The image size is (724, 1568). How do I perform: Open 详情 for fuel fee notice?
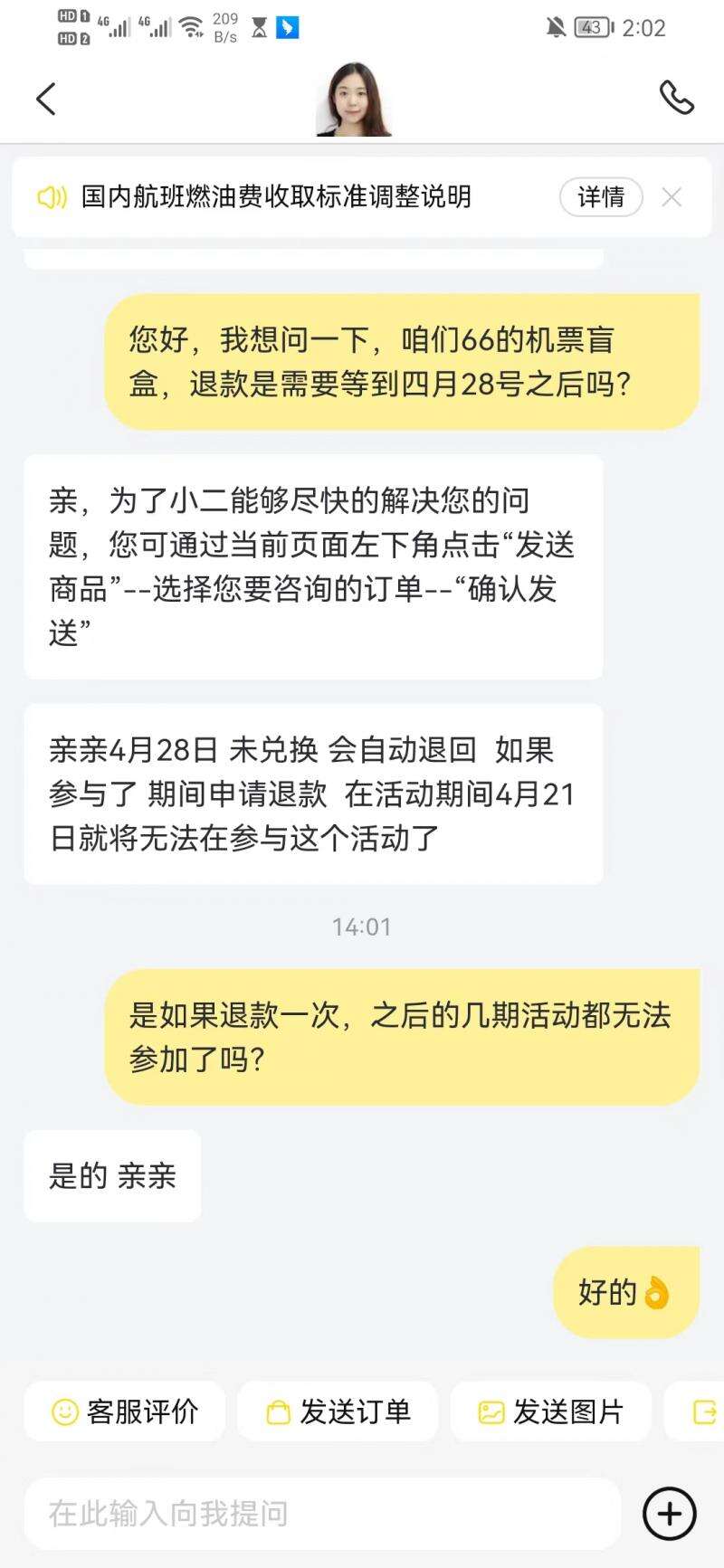[601, 197]
